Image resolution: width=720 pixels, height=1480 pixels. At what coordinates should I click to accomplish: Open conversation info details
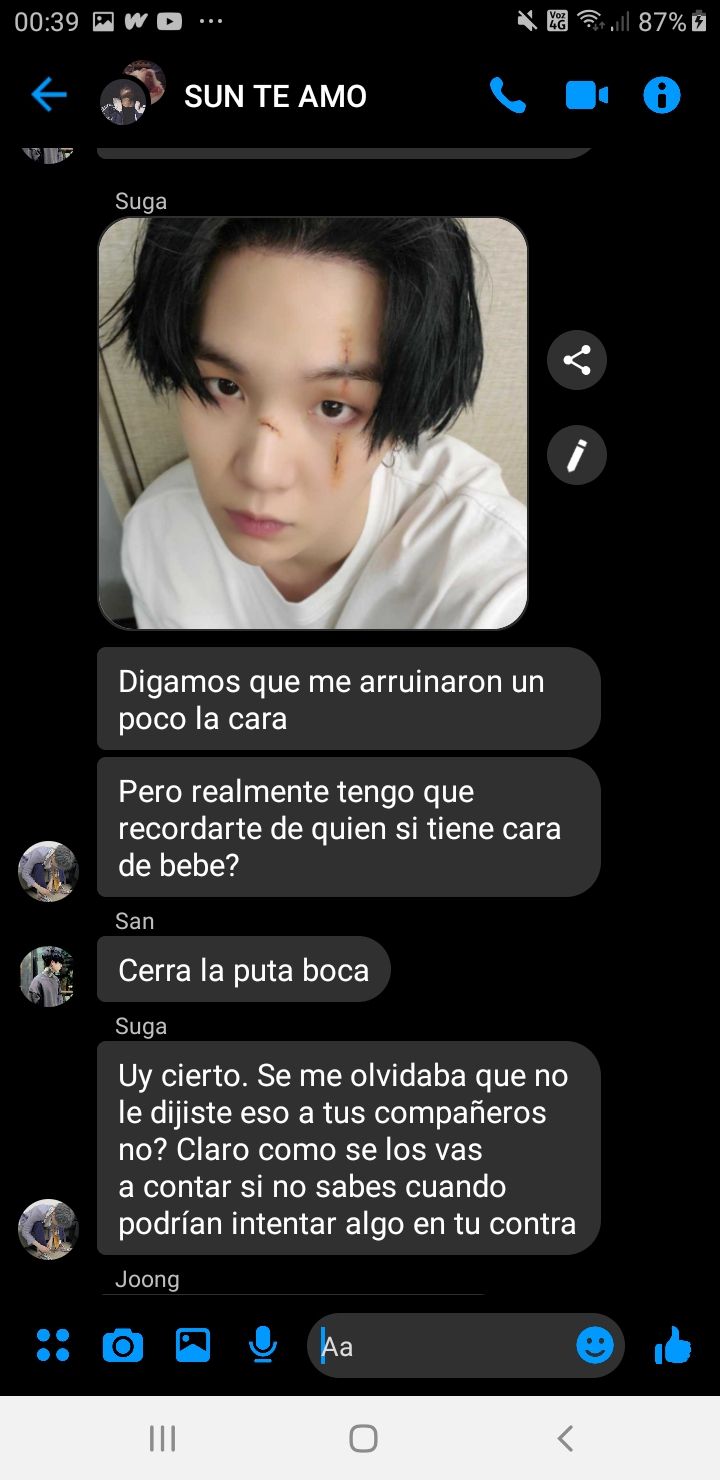pos(662,96)
